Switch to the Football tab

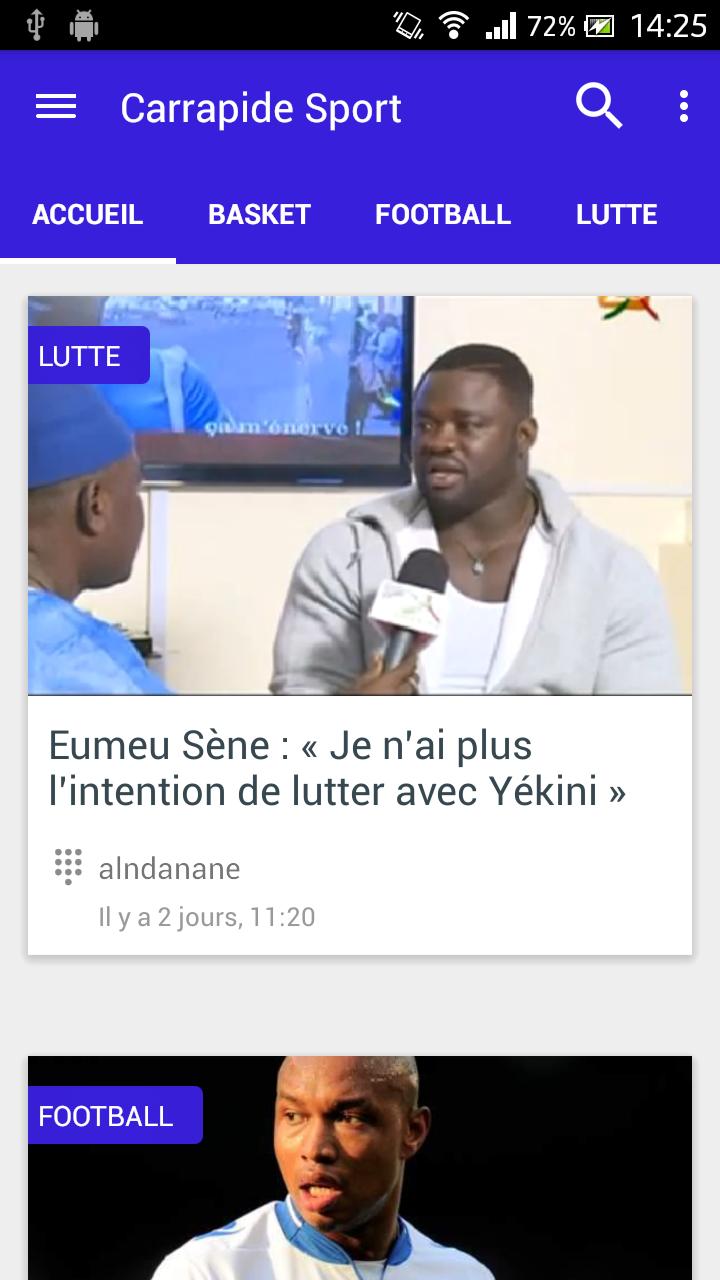pos(443,214)
